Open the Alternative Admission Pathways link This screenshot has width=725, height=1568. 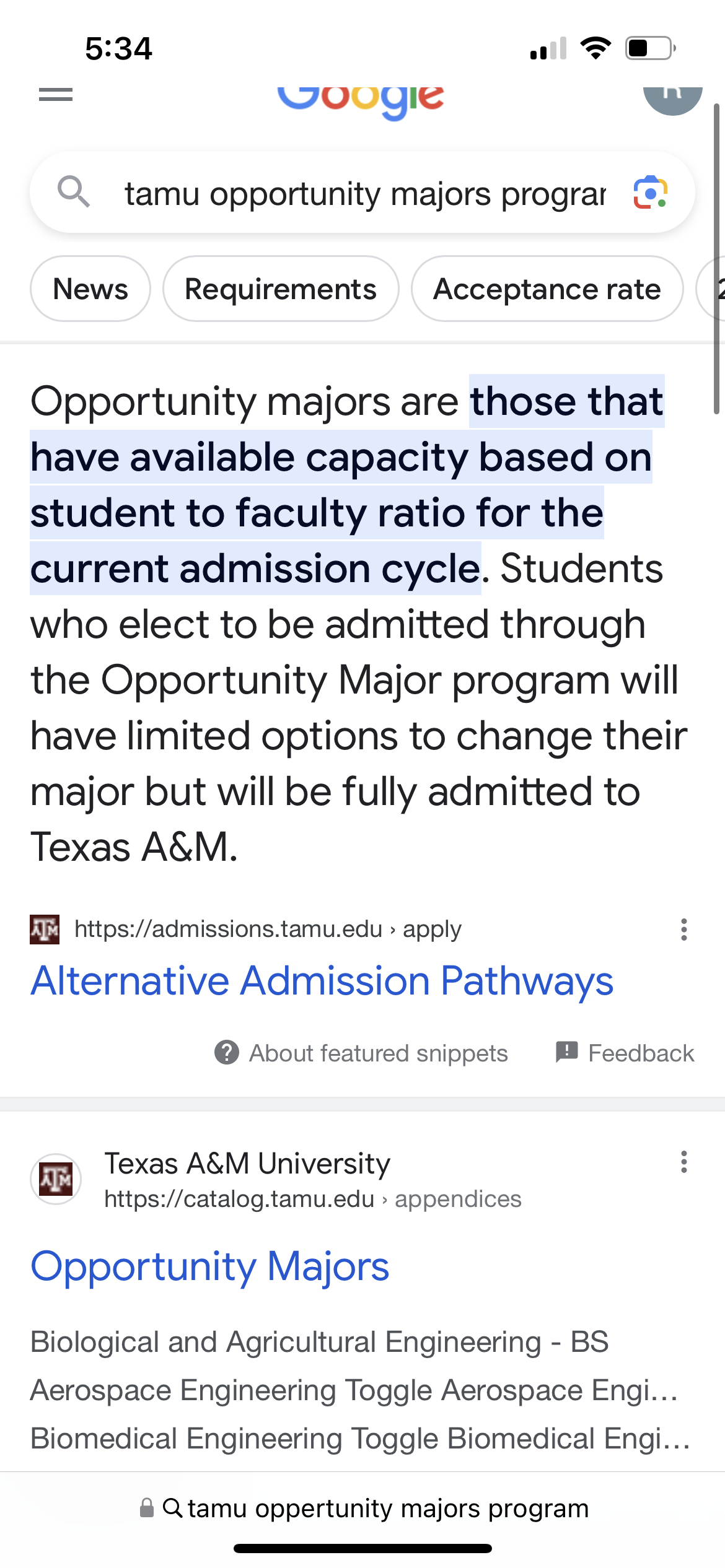click(322, 982)
